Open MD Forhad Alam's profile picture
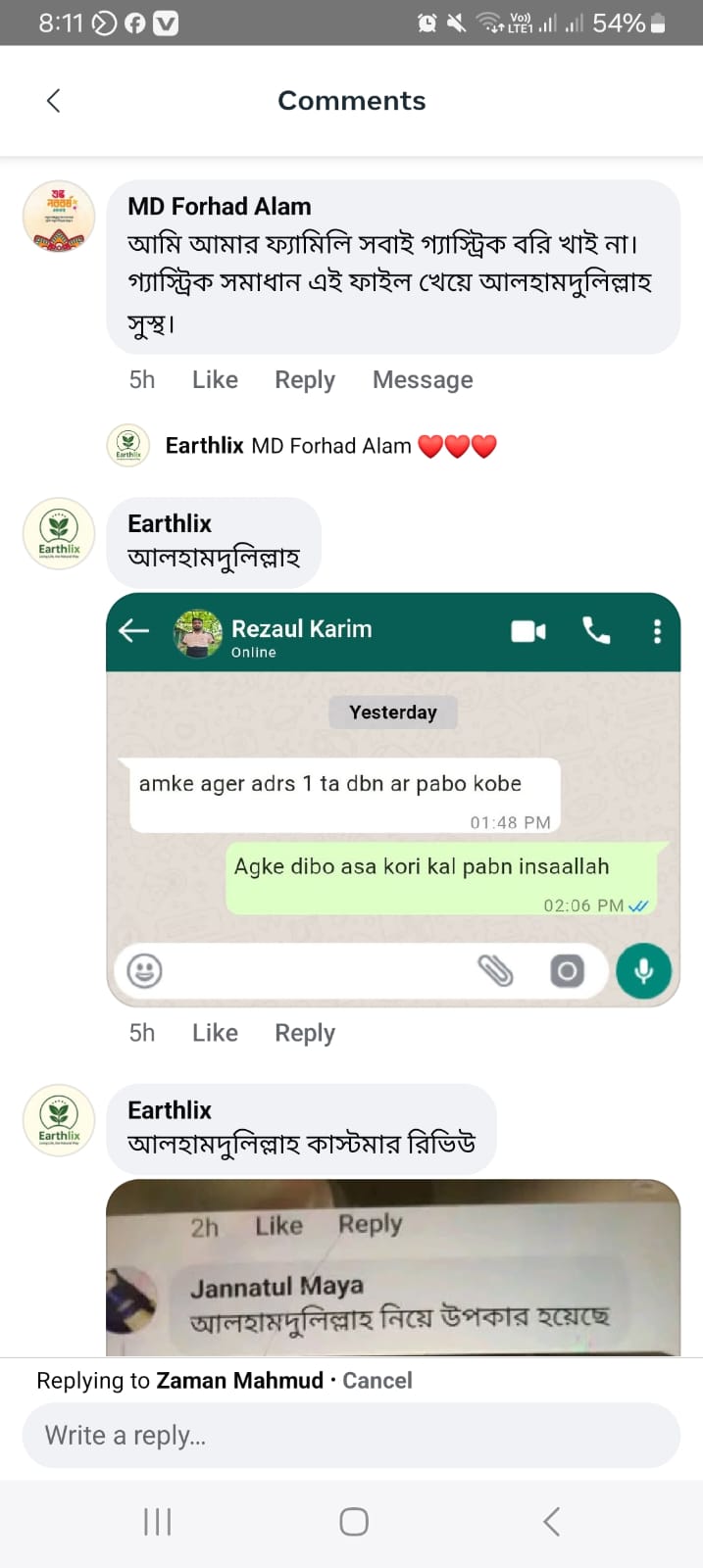The height and width of the screenshot is (1568, 703). pyautogui.click(x=59, y=217)
